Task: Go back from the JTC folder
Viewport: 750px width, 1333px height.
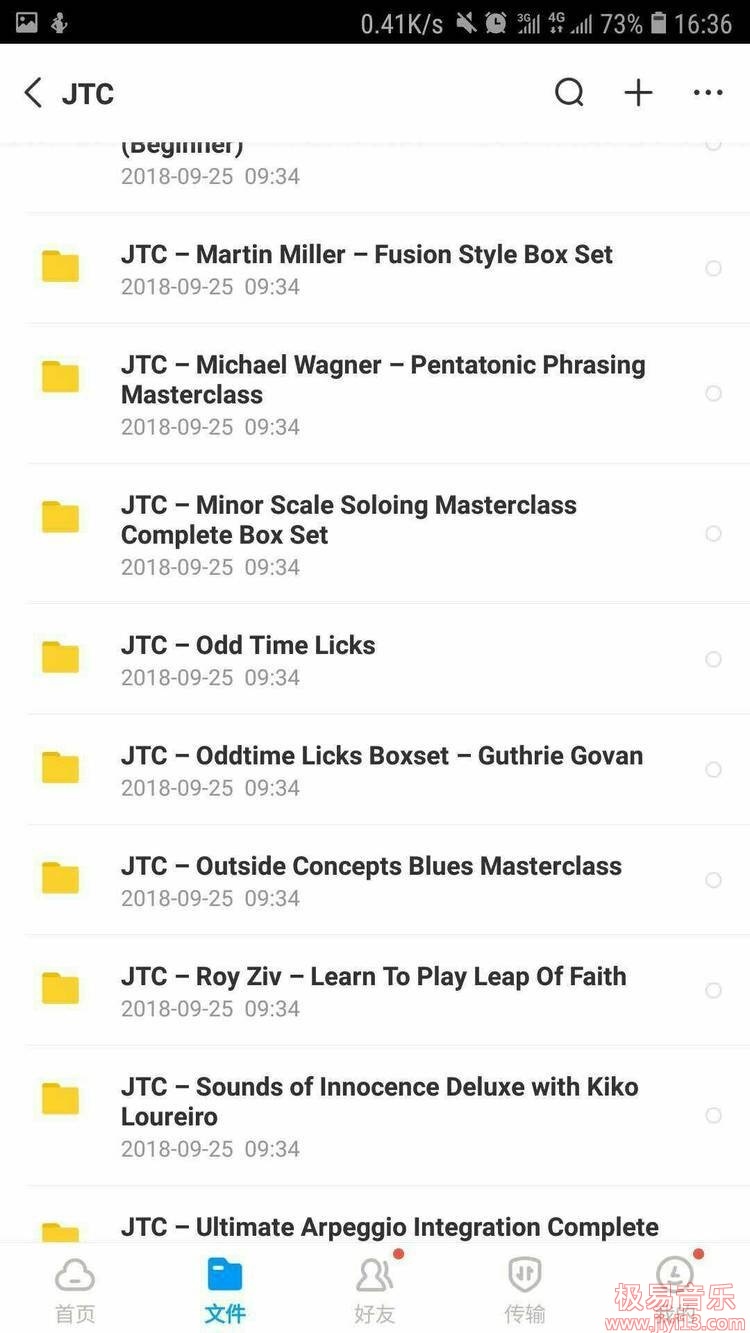Action: coord(33,94)
